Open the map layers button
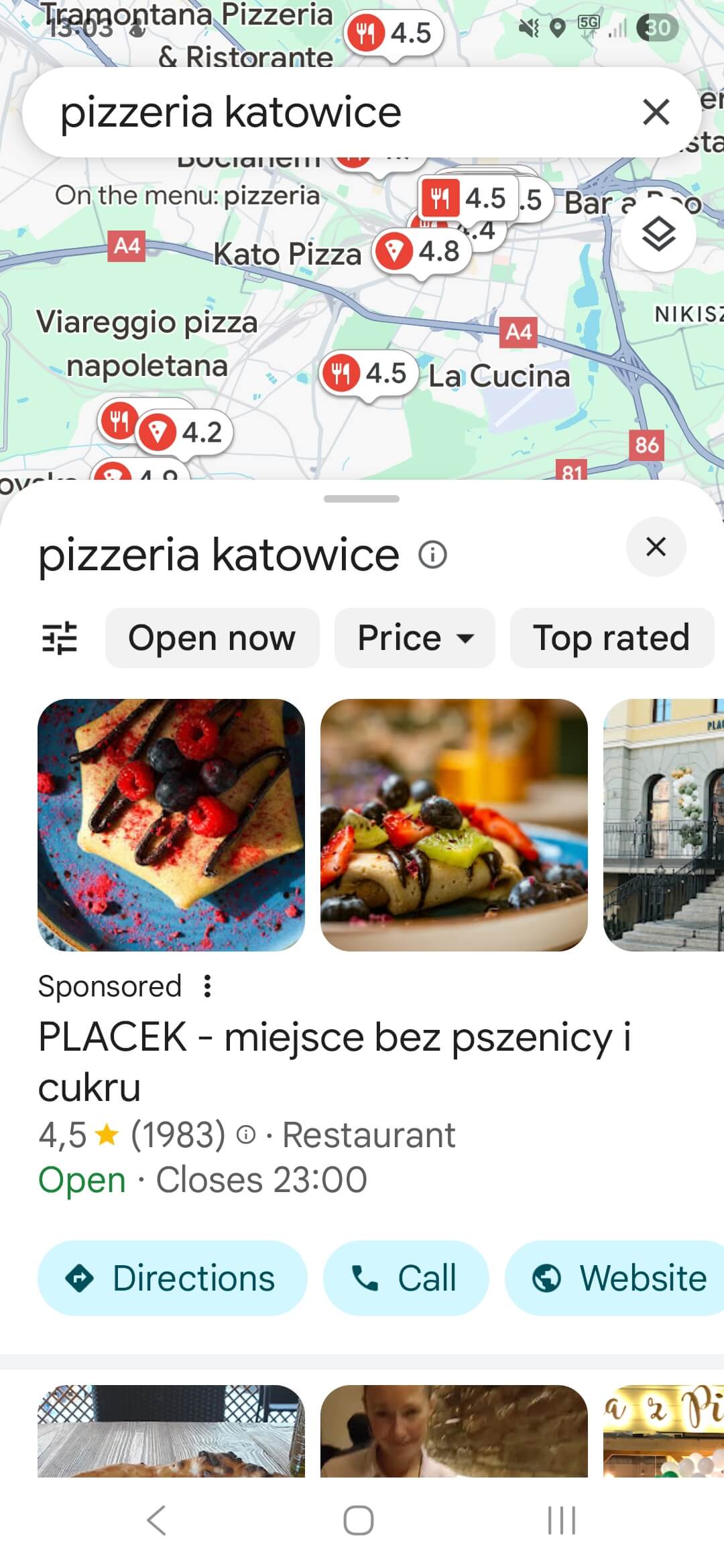This screenshot has width=724, height=1568. point(658,234)
